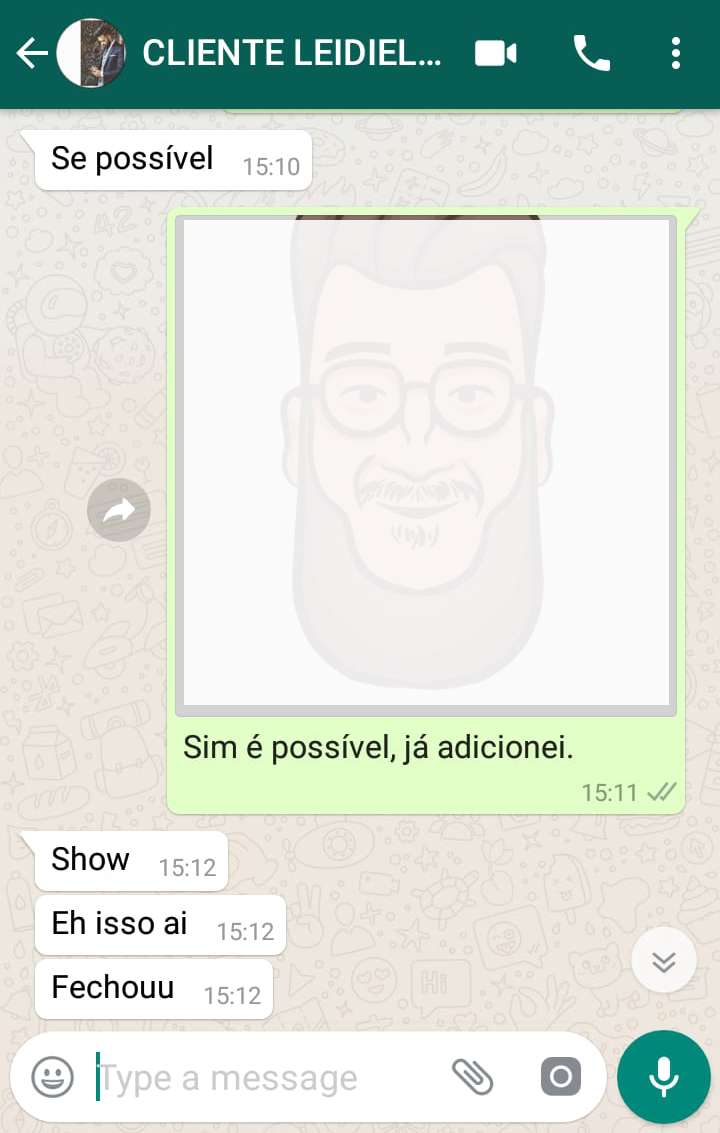Open the overflow menu
Screen dimensions: 720x1133
click(676, 53)
